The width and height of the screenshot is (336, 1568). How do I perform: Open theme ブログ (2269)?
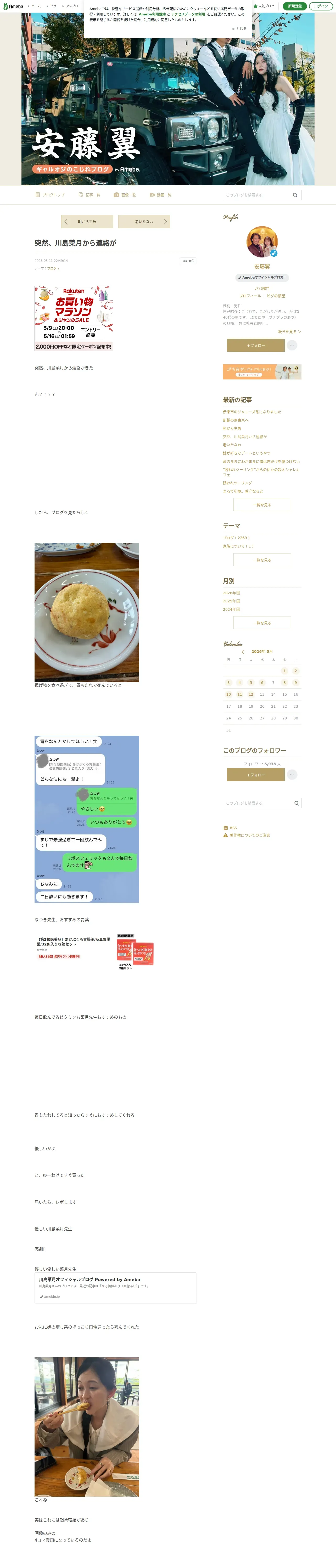(x=237, y=538)
